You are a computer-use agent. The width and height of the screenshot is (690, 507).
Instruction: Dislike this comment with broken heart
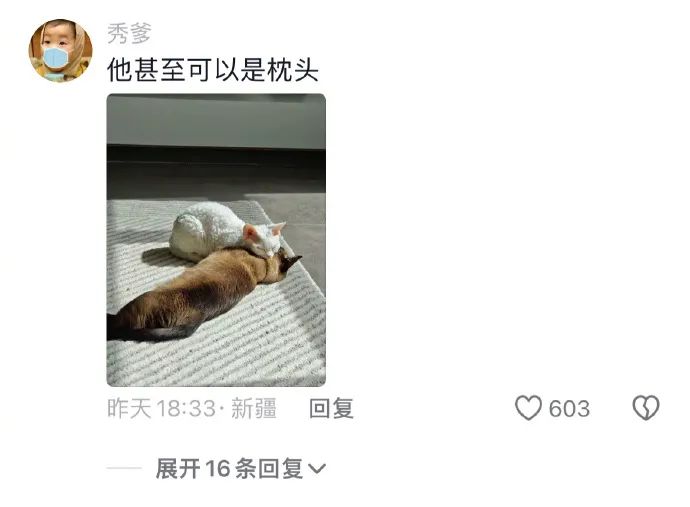[646, 408]
